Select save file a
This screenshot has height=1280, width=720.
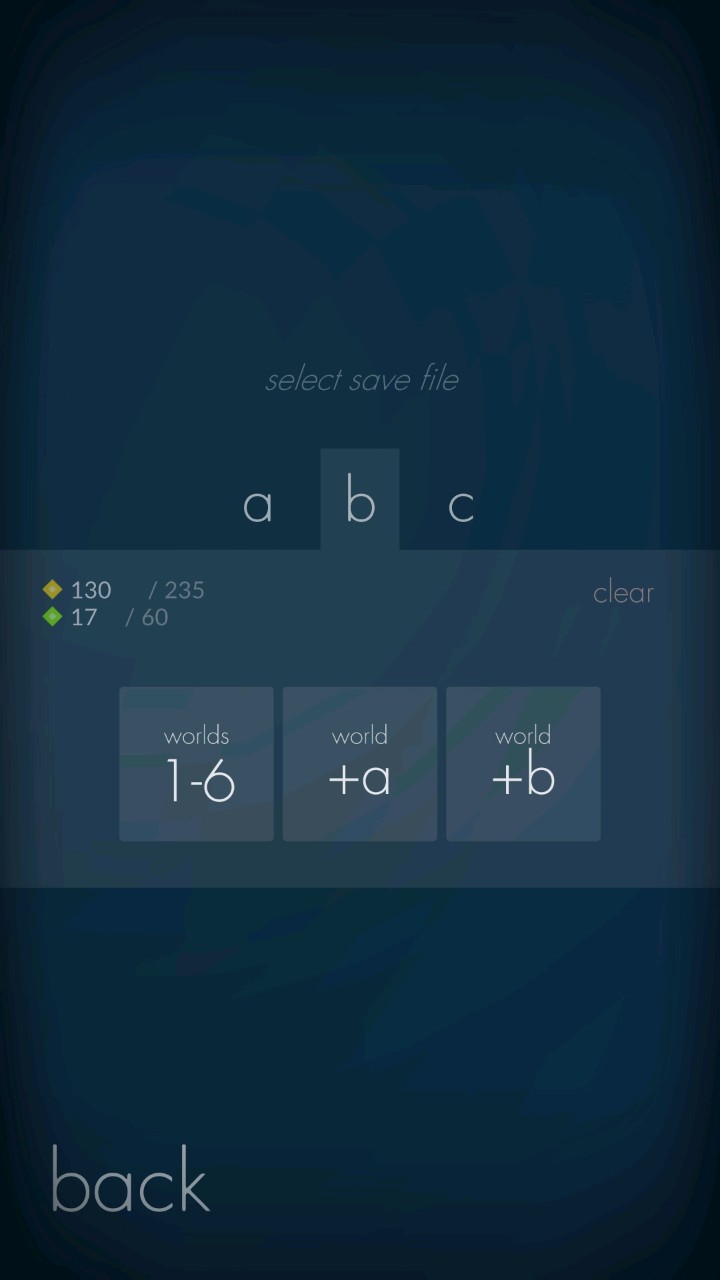[x=258, y=505]
